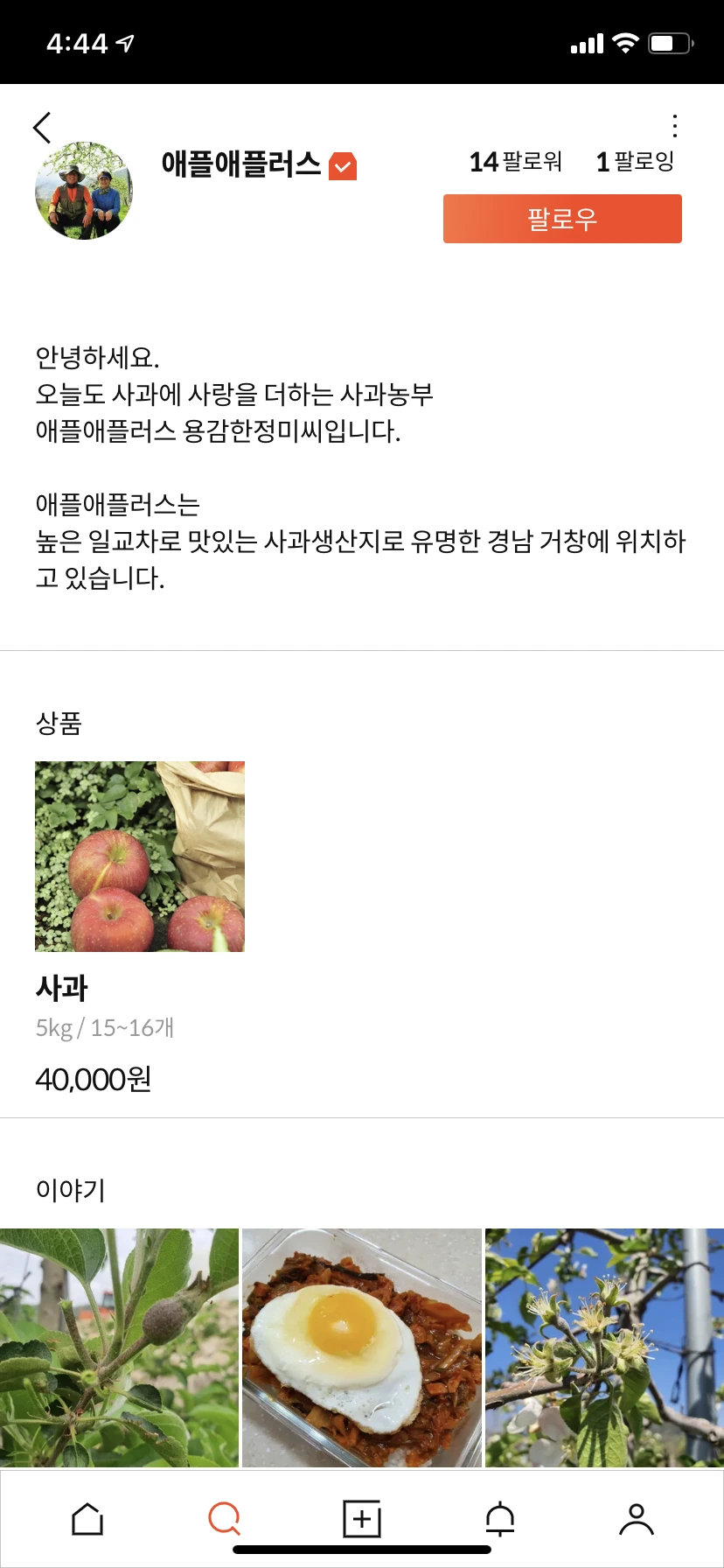
Task: Open the my profile tab
Action: [x=637, y=1519]
